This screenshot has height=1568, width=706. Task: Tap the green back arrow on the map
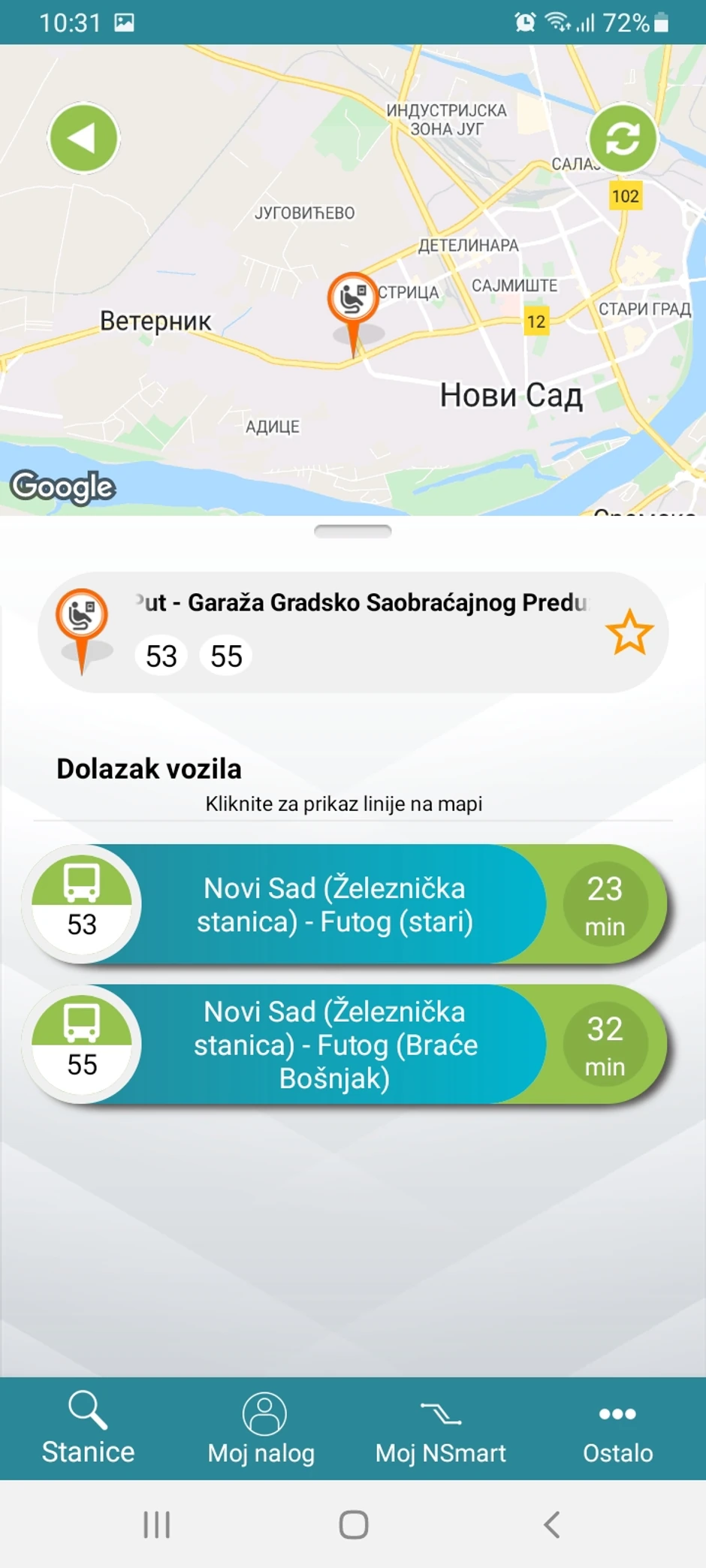pyautogui.click(x=83, y=139)
